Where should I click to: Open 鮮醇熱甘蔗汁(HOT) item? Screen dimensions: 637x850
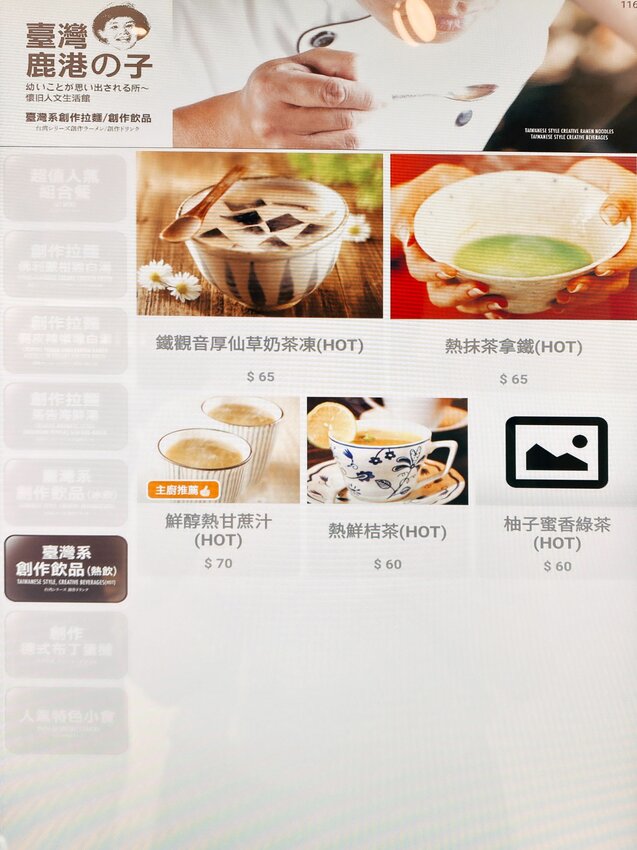pyautogui.click(x=218, y=451)
